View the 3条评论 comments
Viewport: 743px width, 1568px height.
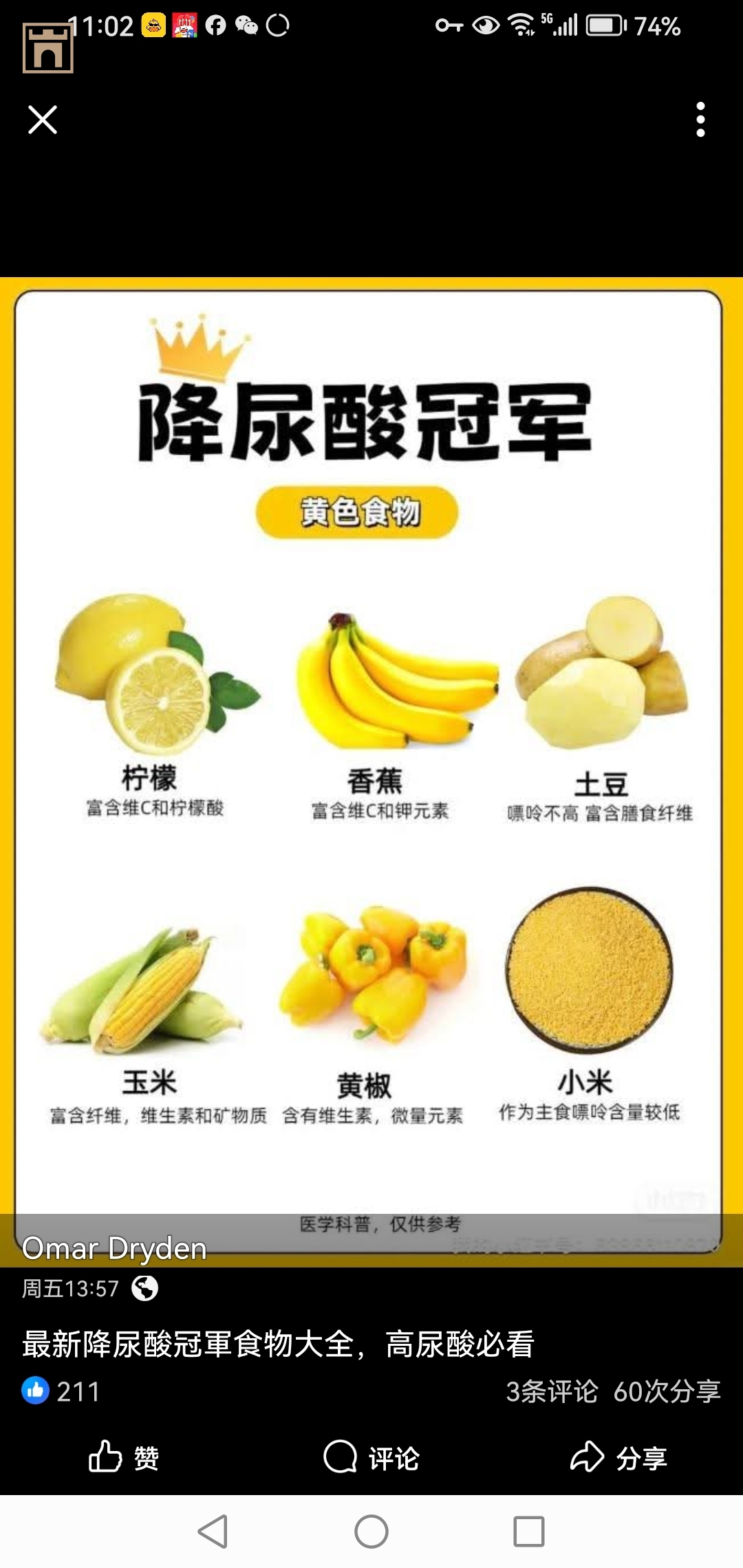coord(552,1391)
